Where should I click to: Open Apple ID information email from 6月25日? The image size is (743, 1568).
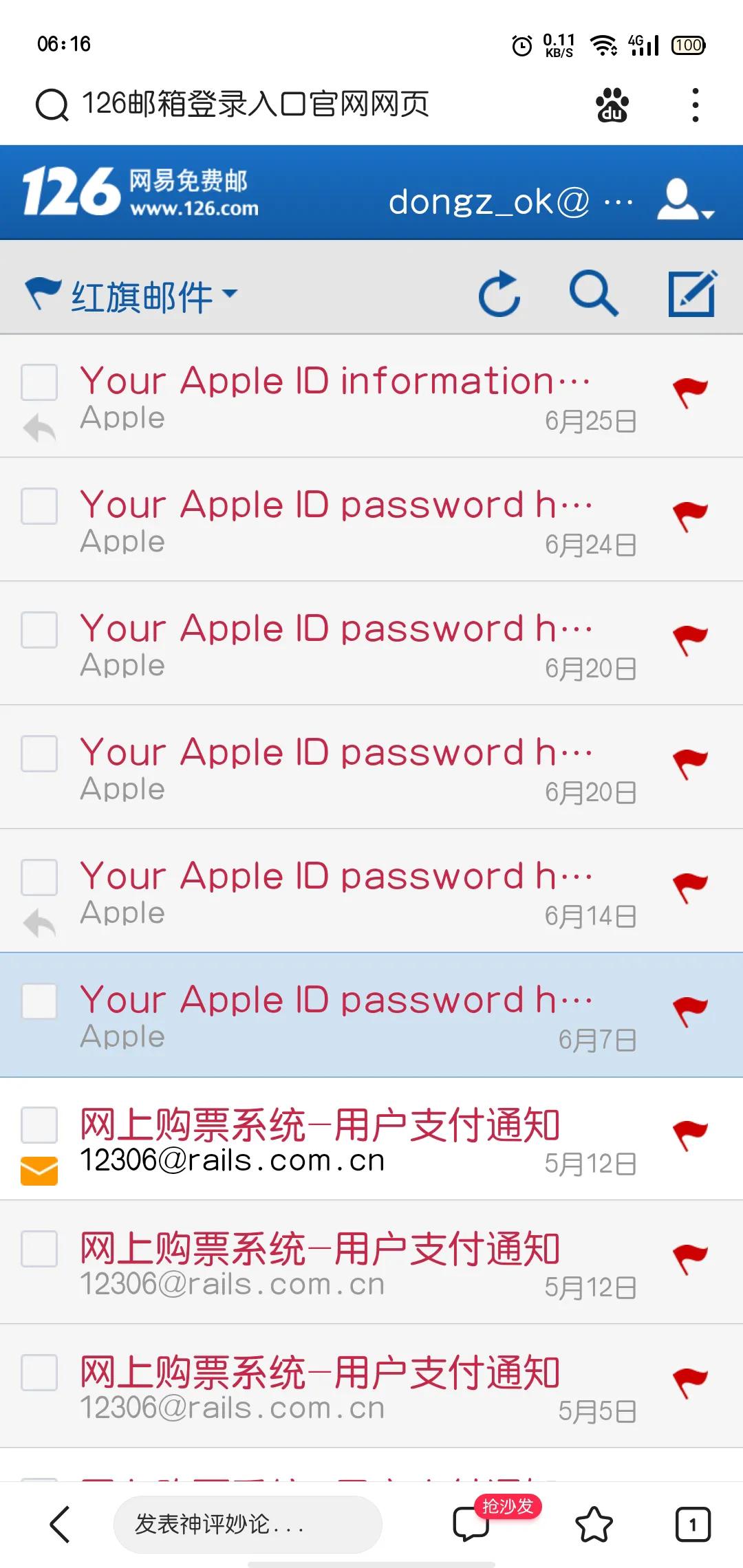point(335,395)
